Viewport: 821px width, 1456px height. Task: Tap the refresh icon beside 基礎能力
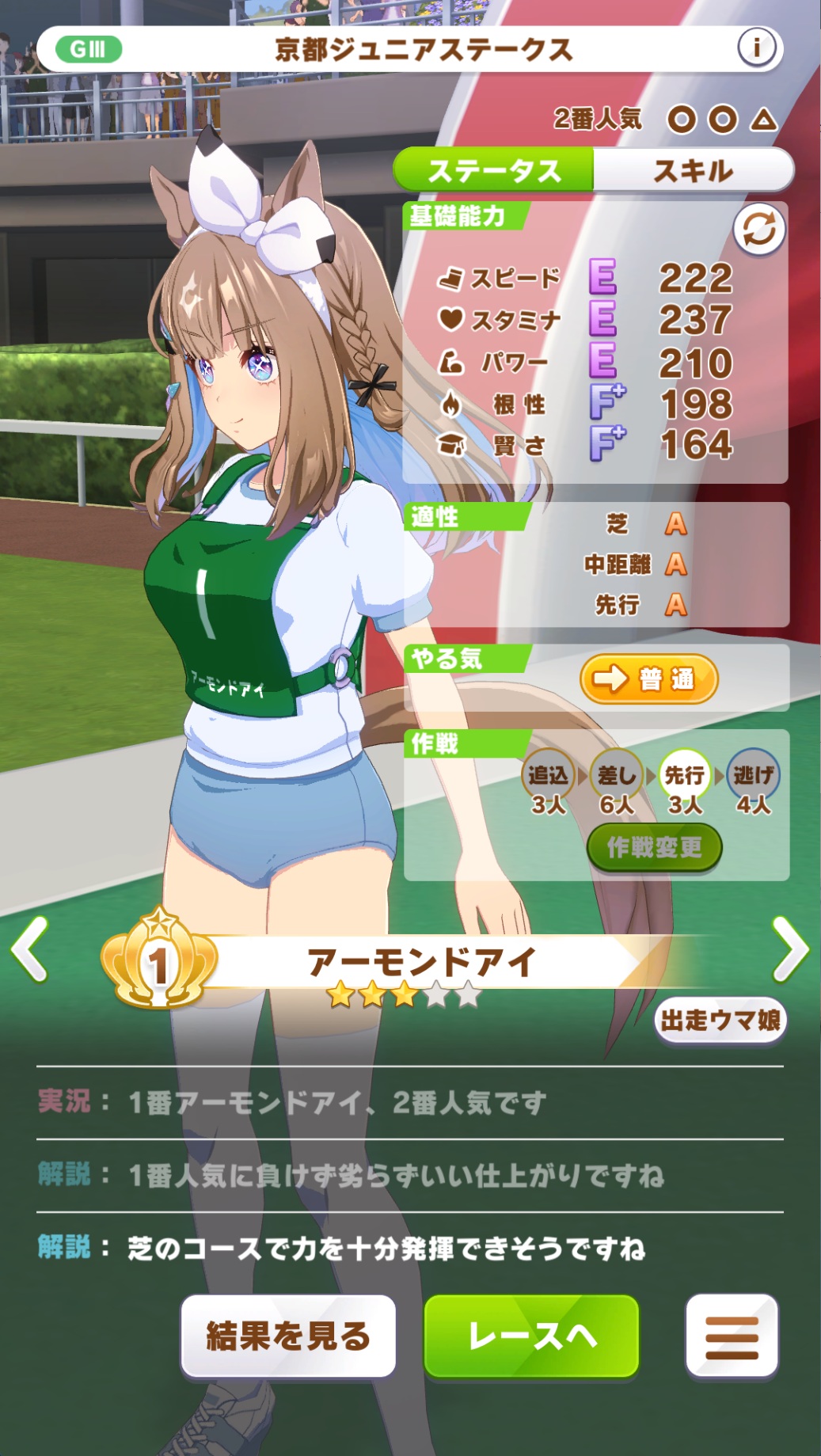pyautogui.click(x=758, y=230)
